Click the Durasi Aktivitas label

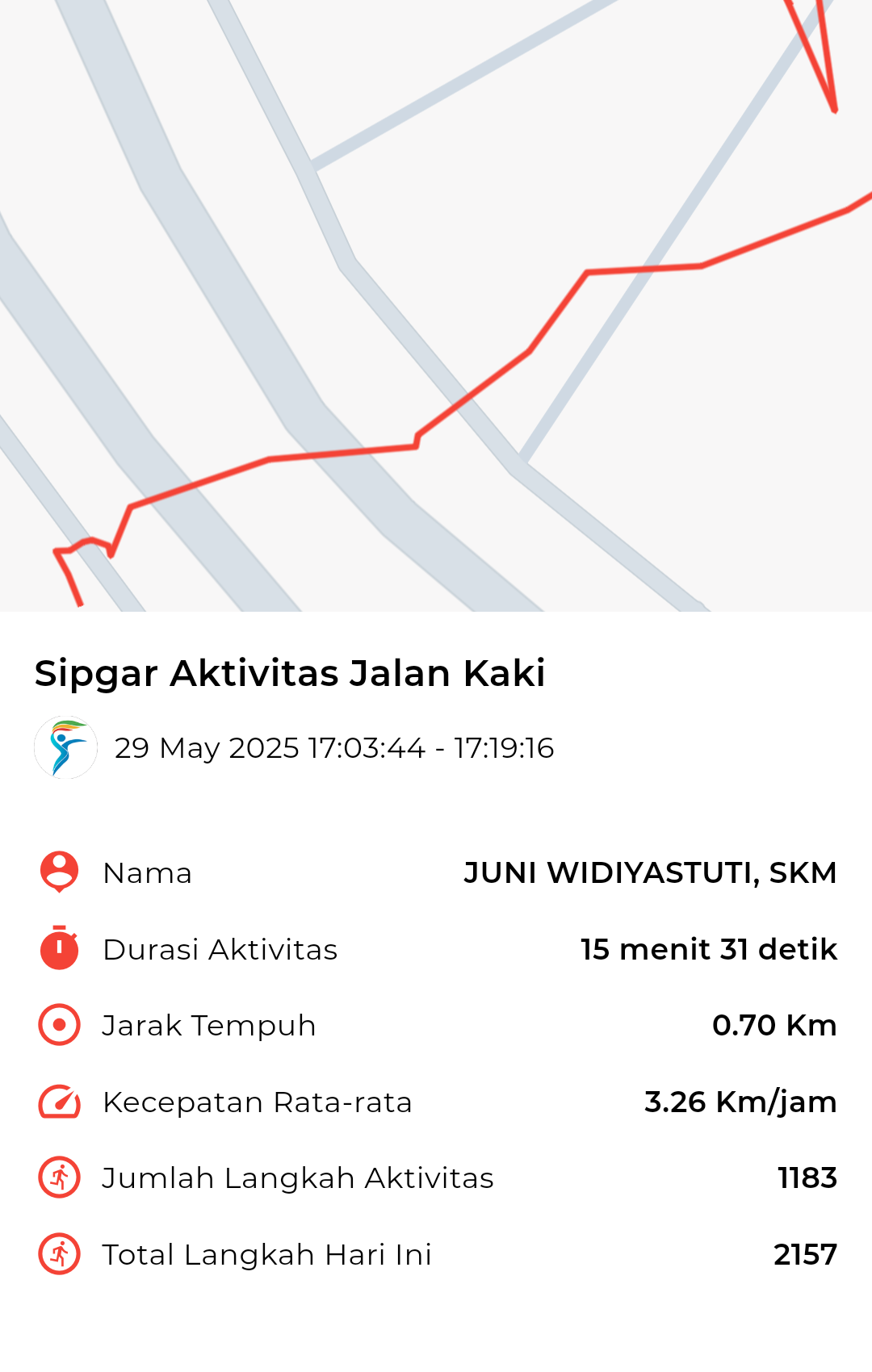pos(220,949)
